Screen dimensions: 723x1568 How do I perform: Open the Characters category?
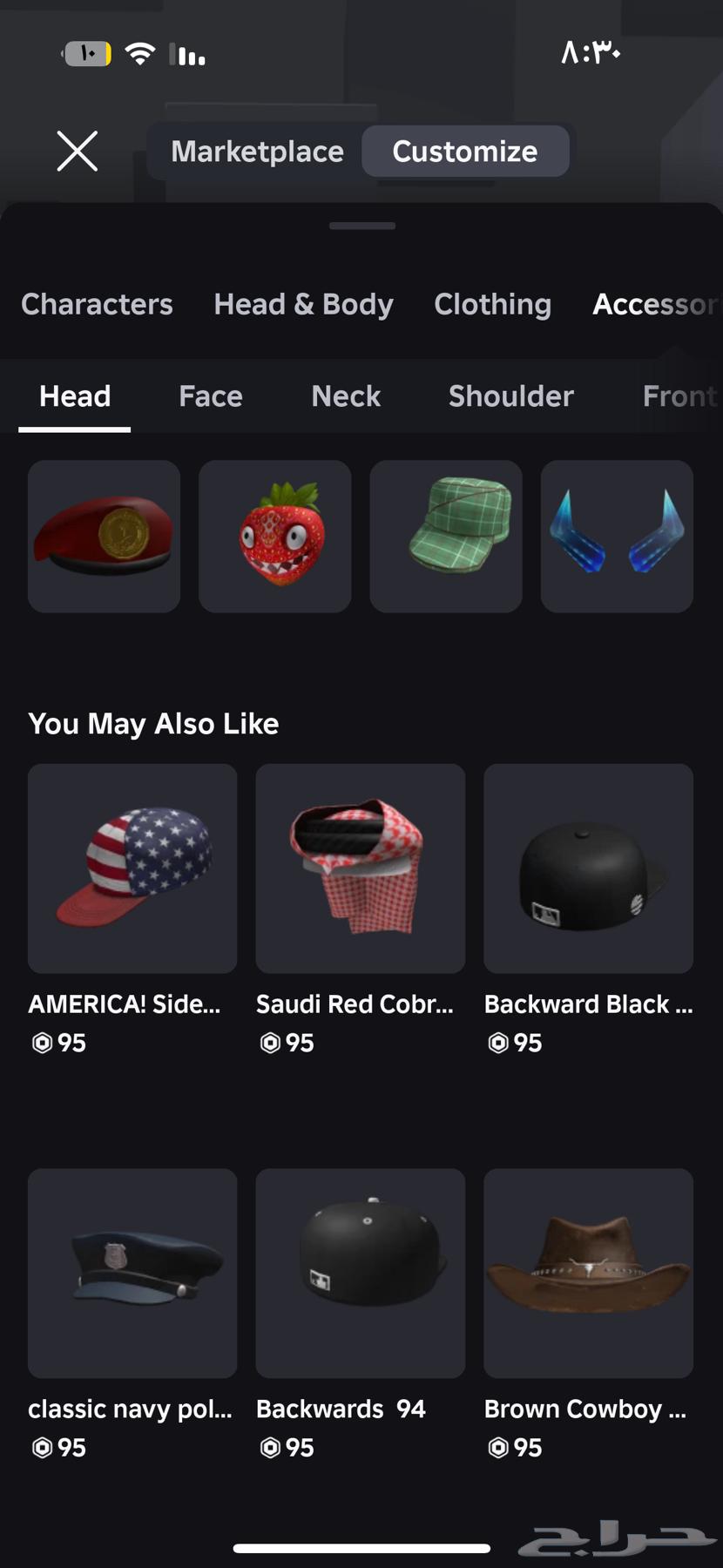(97, 304)
